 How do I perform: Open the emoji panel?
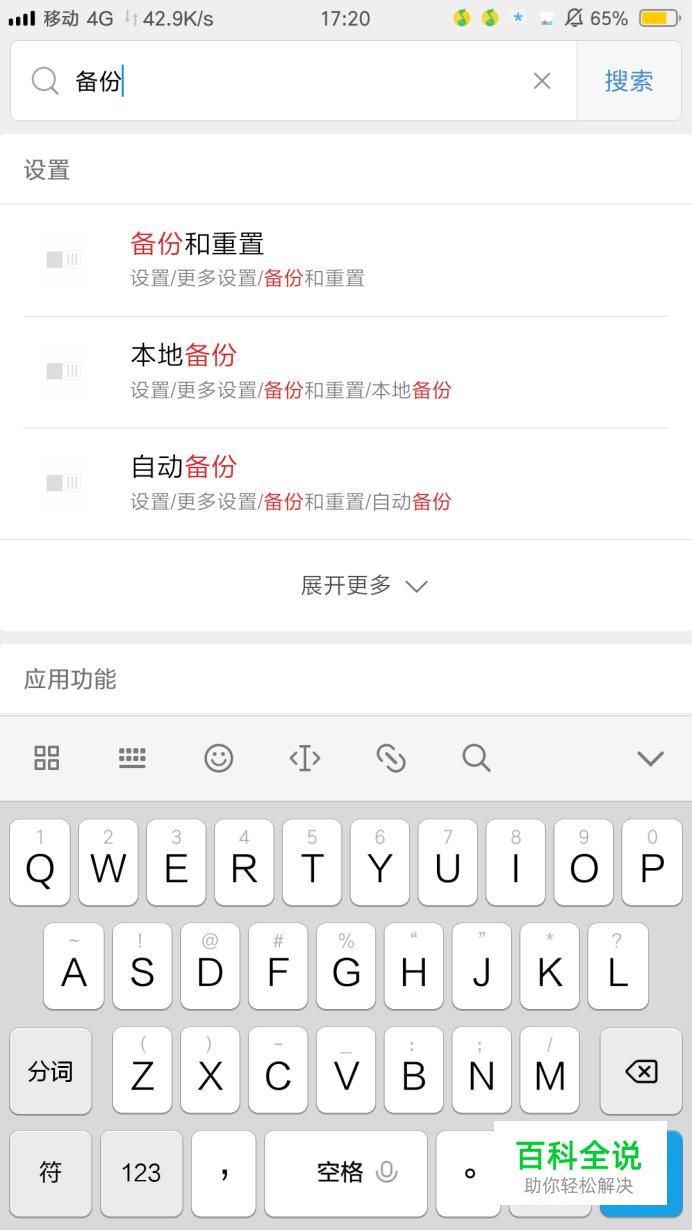tap(218, 758)
